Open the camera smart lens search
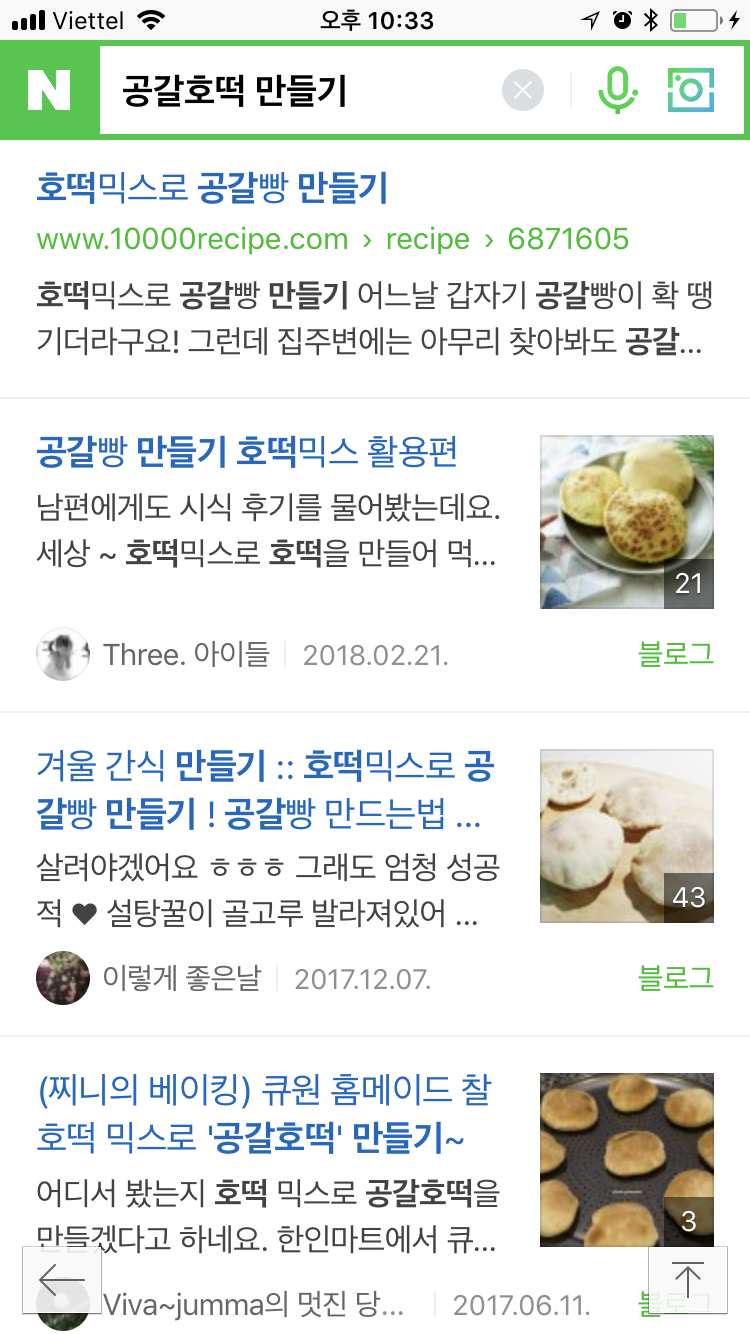This screenshot has height=1334, width=750. pos(690,91)
